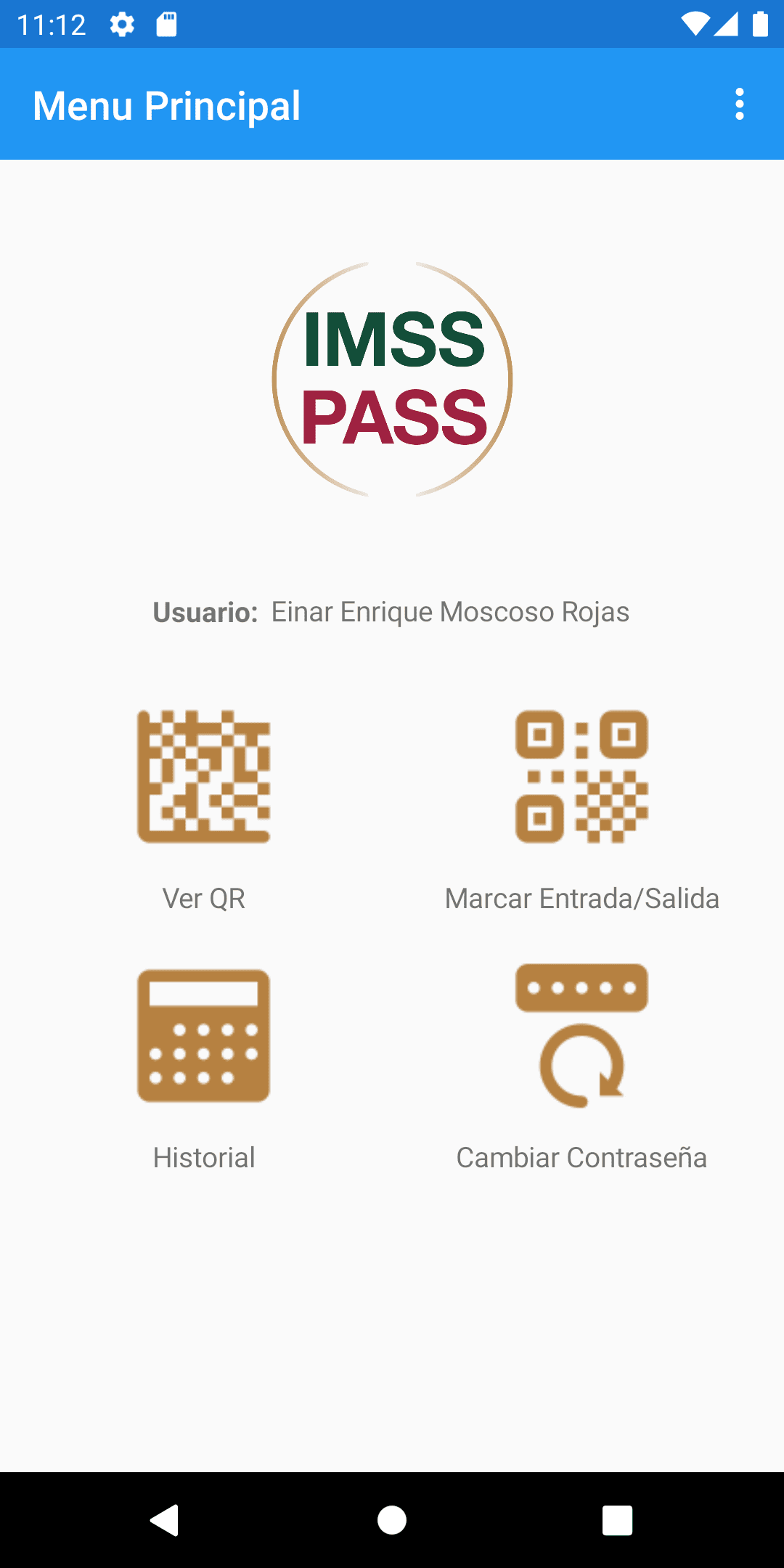This screenshot has height=1568, width=784.
Task: Tap the system home button
Action: point(392,1520)
